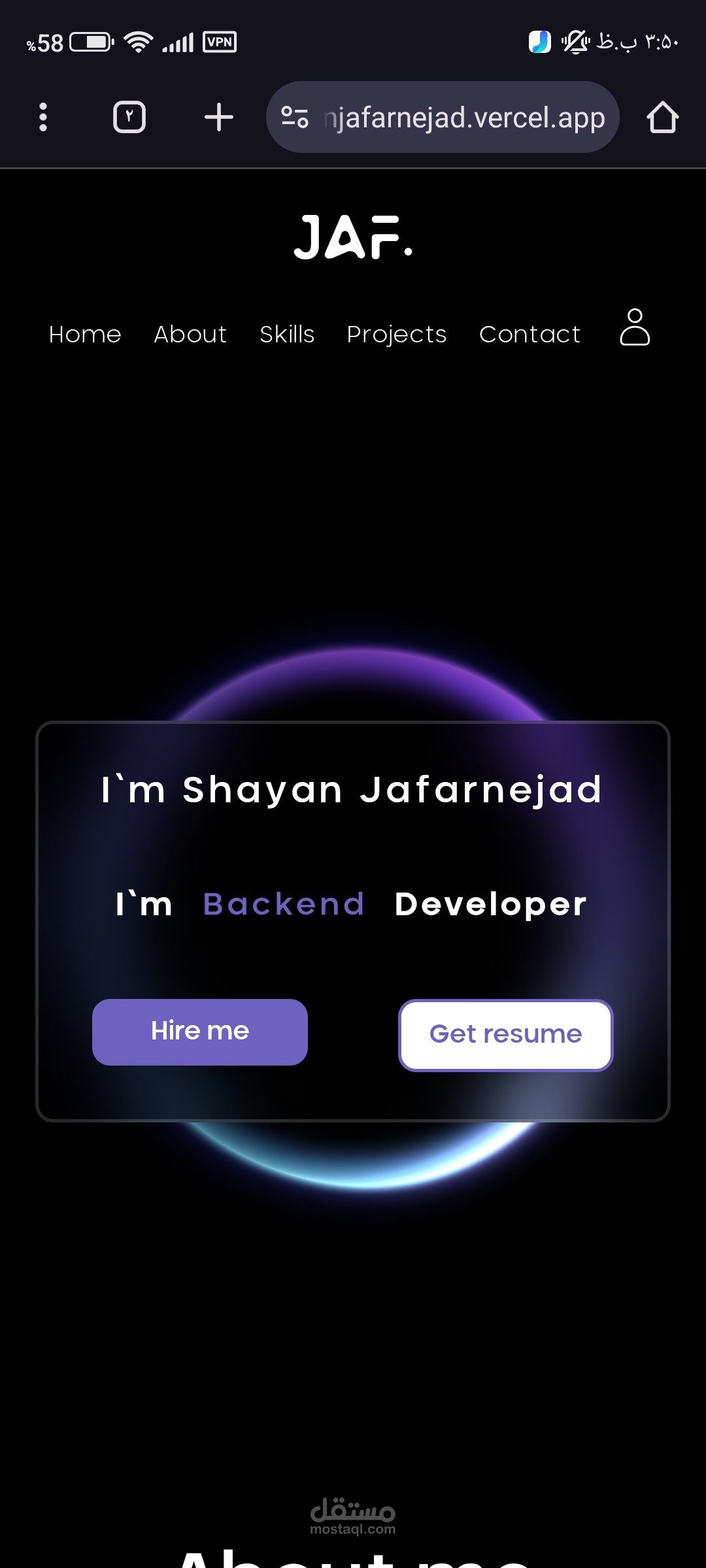706x1568 pixels.
Task: Go to the Contact section
Action: [x=529, y=335]
